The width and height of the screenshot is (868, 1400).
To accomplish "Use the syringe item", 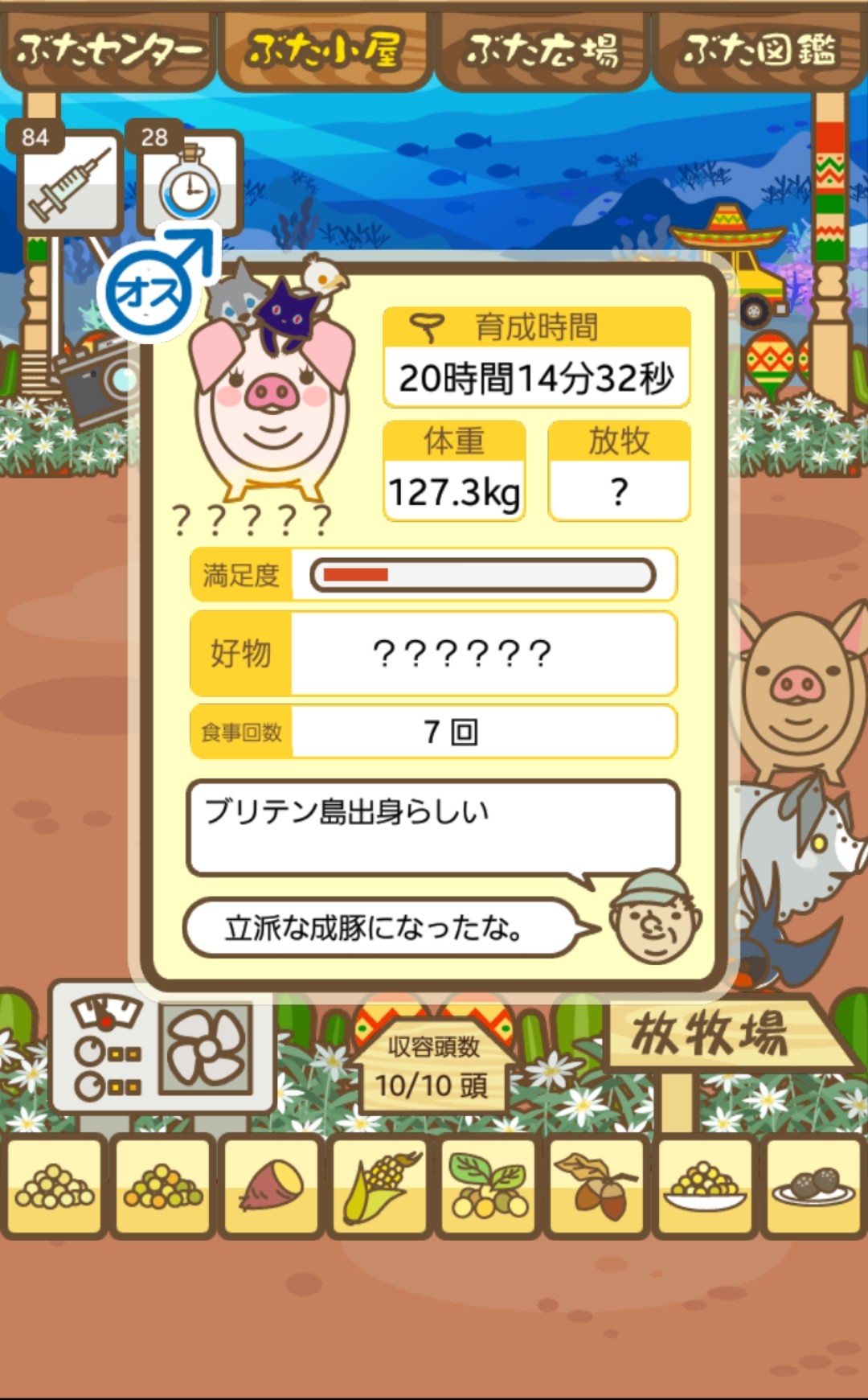I will pyautogui.click(x=71, y=183).
